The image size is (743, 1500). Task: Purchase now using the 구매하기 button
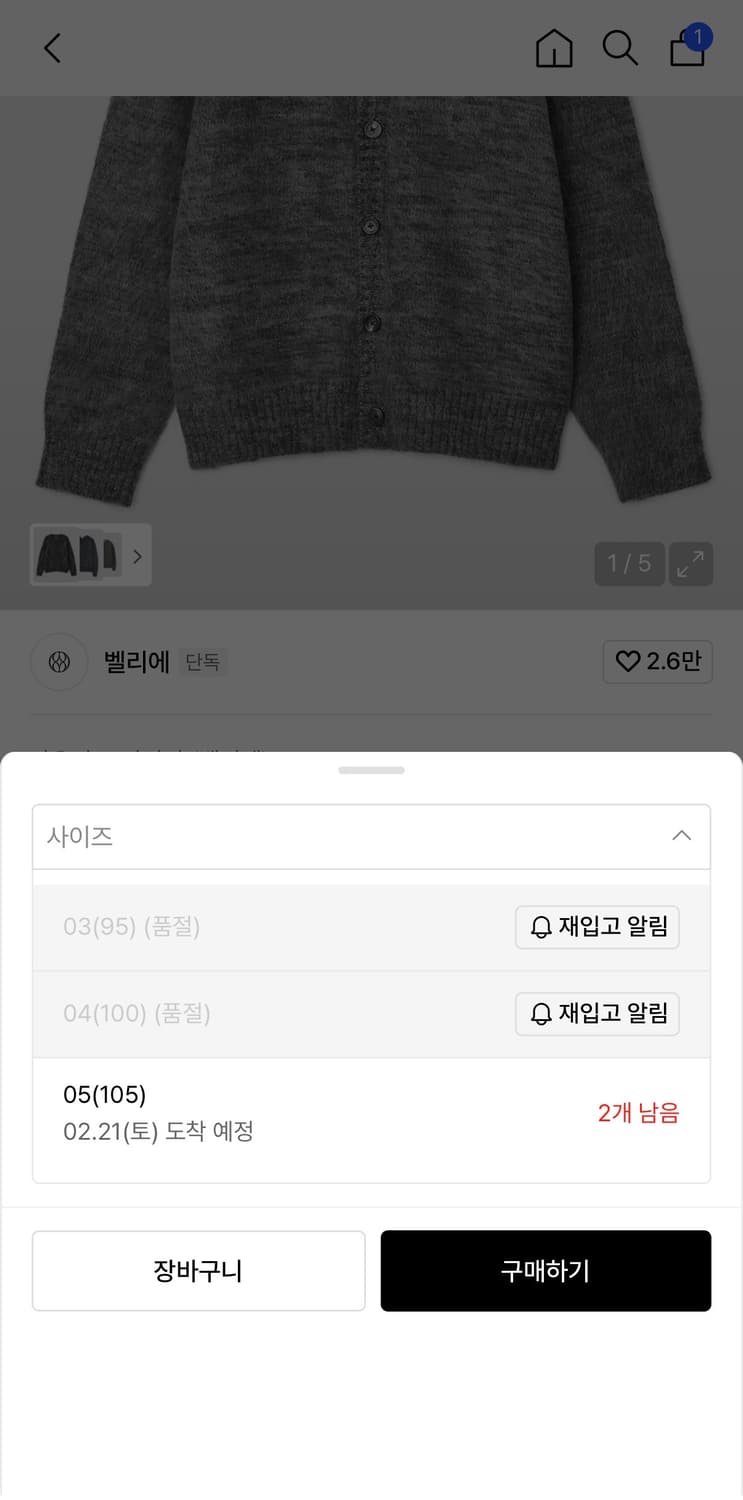(x=545, y=1271)
